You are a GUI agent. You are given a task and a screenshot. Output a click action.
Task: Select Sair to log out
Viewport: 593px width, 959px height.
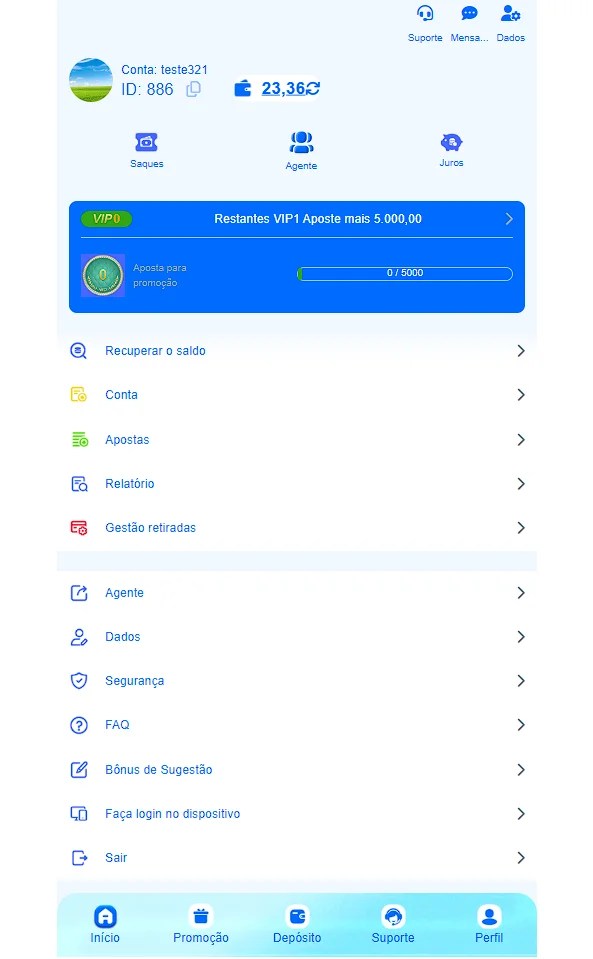[x=296, y=858]
